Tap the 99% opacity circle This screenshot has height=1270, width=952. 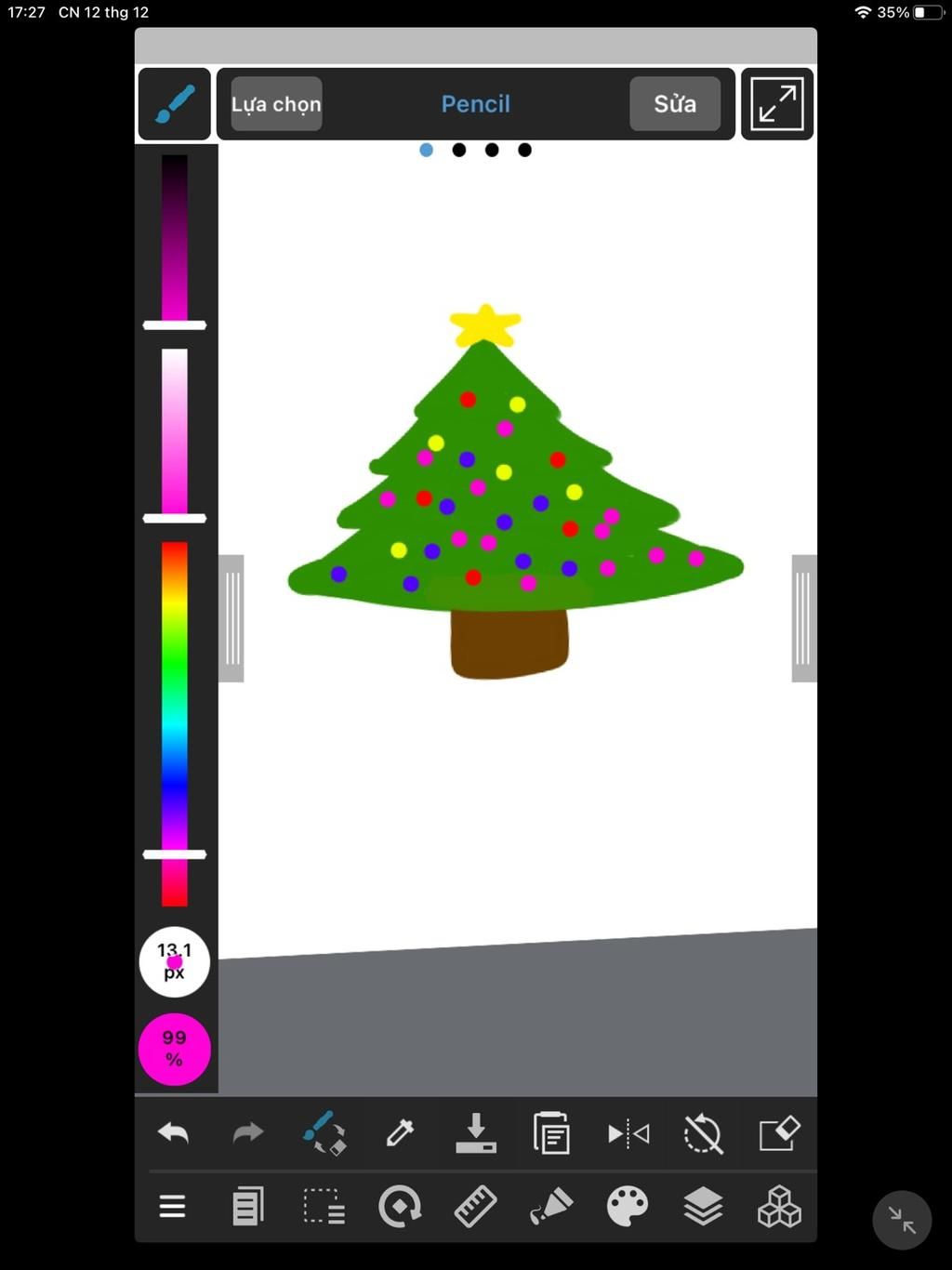pos(174,1049)
